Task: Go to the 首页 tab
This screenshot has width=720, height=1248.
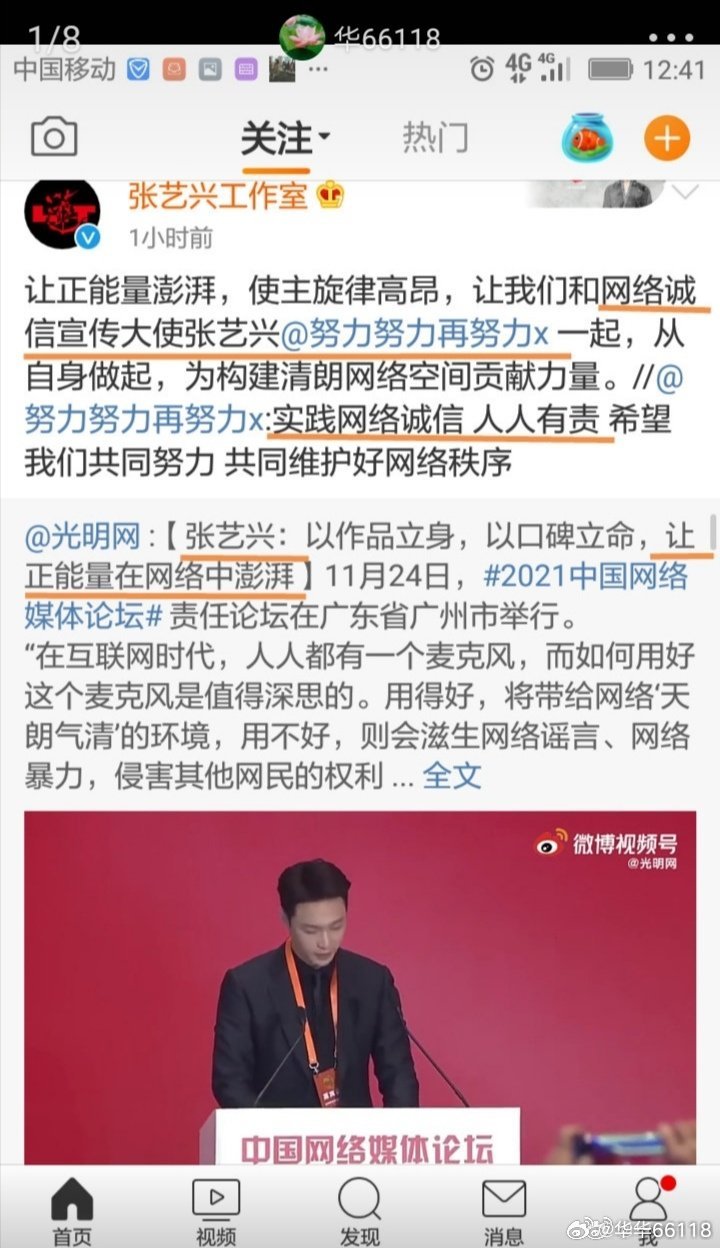Action: point(72,1210)
